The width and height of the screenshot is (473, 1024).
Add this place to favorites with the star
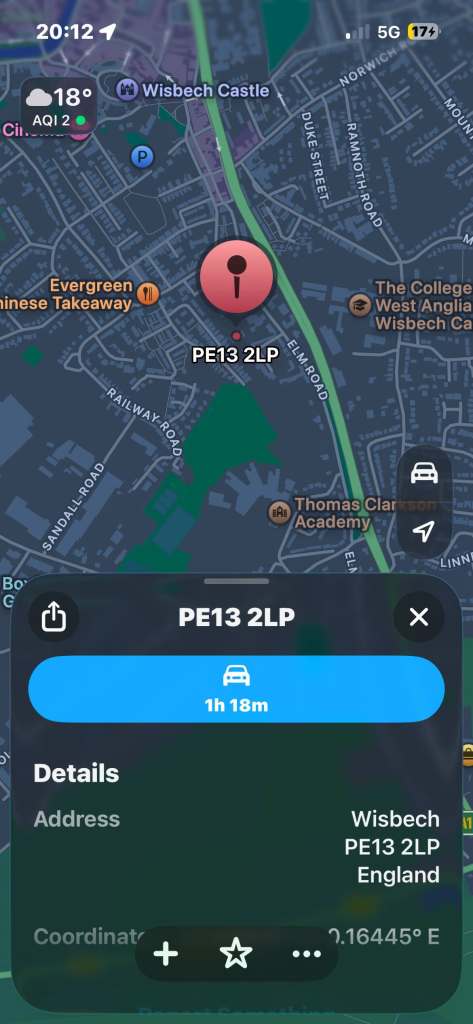tap(236, 954)
